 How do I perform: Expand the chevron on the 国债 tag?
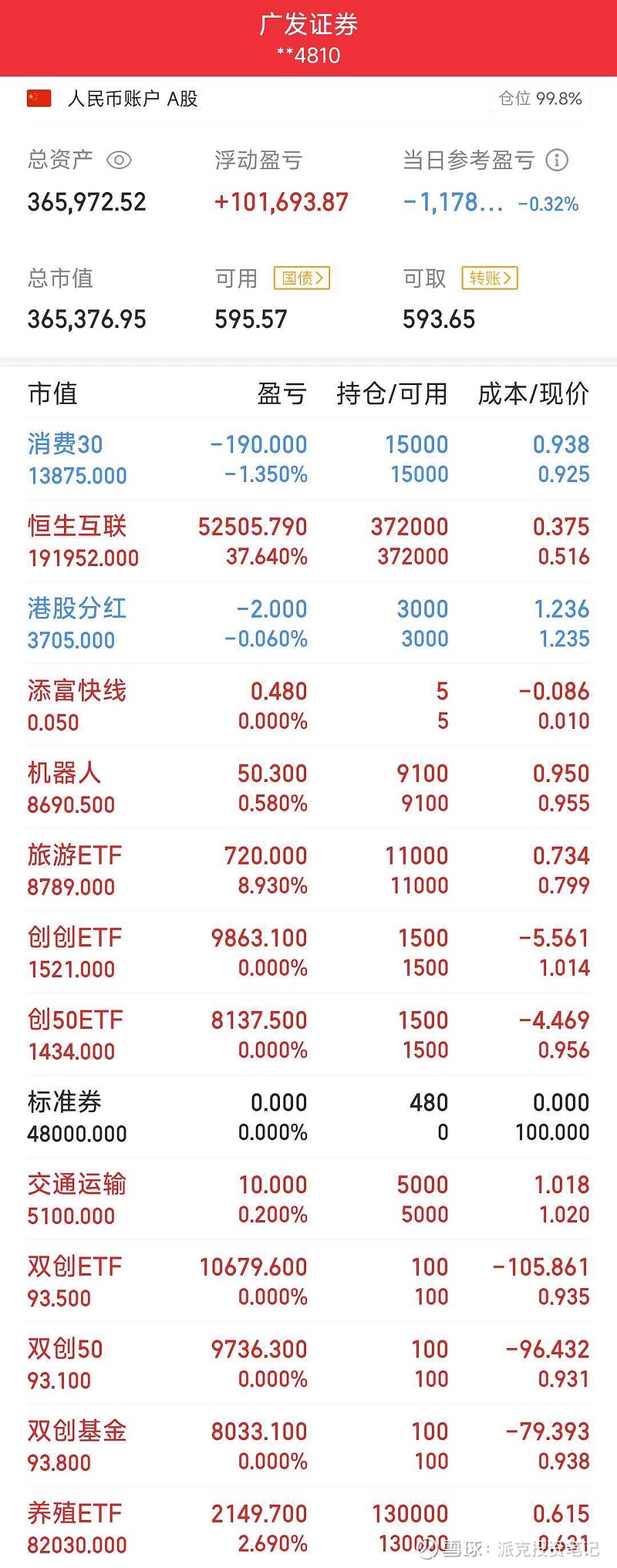click(320, 278)
